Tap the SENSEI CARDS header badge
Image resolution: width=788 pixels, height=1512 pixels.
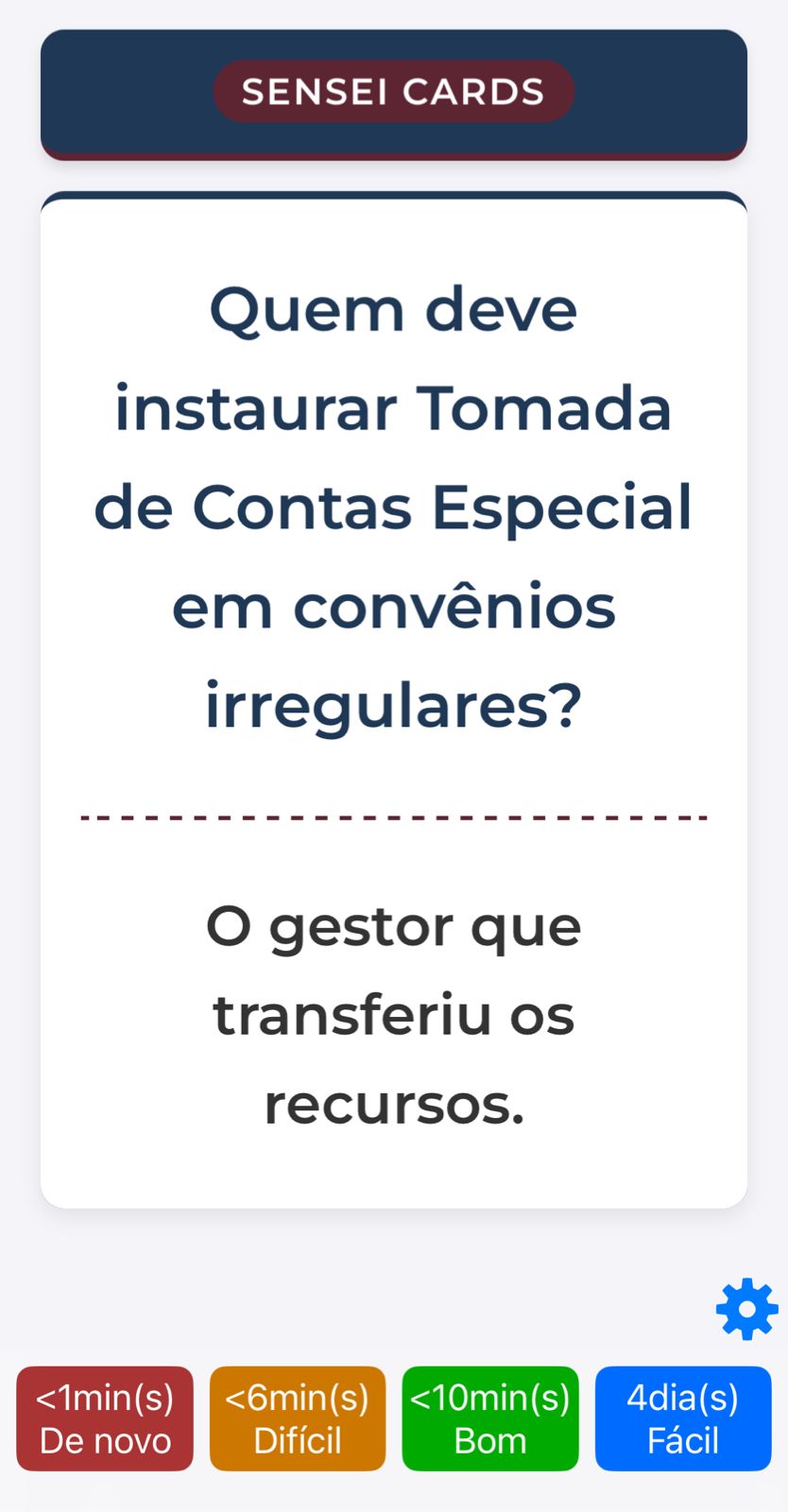pos(393,91)
